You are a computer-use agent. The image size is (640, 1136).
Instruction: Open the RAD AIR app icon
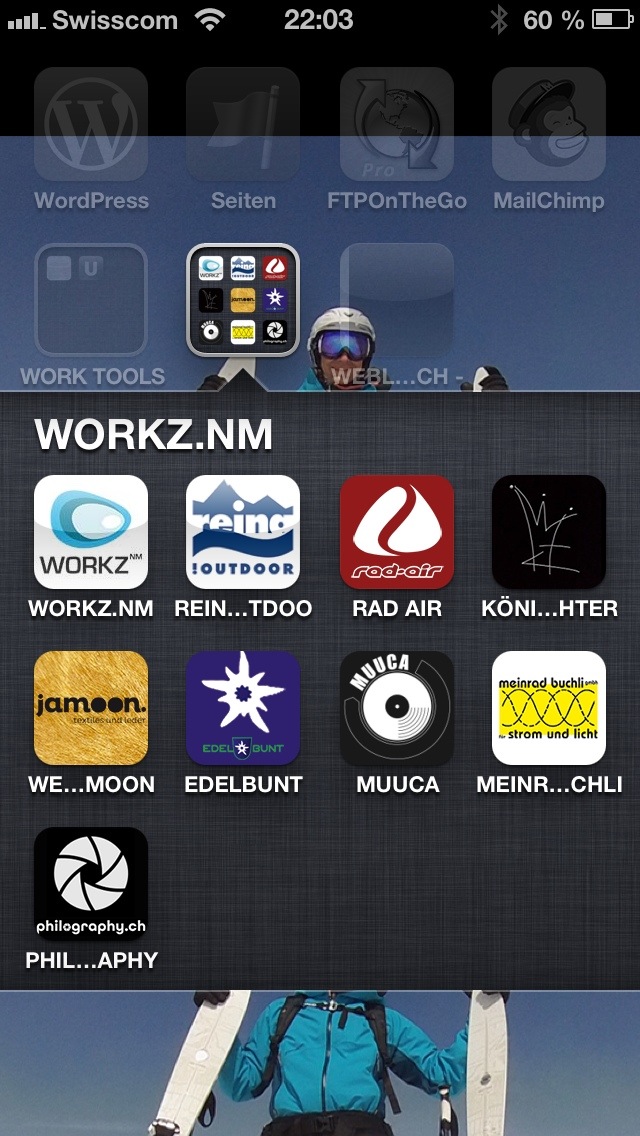396,532
